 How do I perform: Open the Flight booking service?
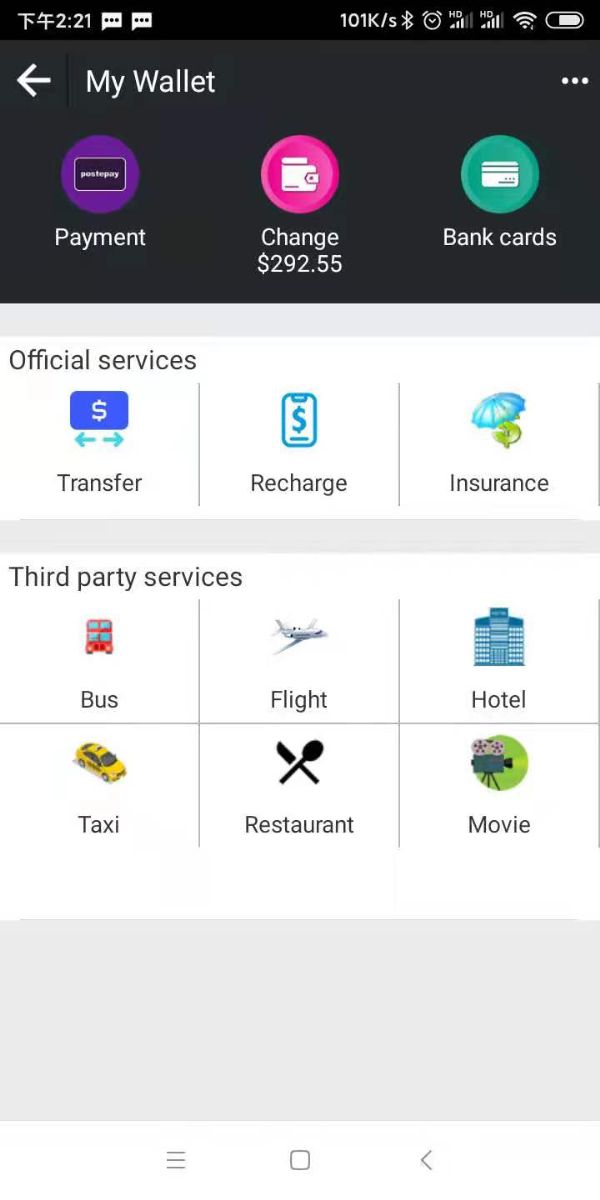pos(299,660)
